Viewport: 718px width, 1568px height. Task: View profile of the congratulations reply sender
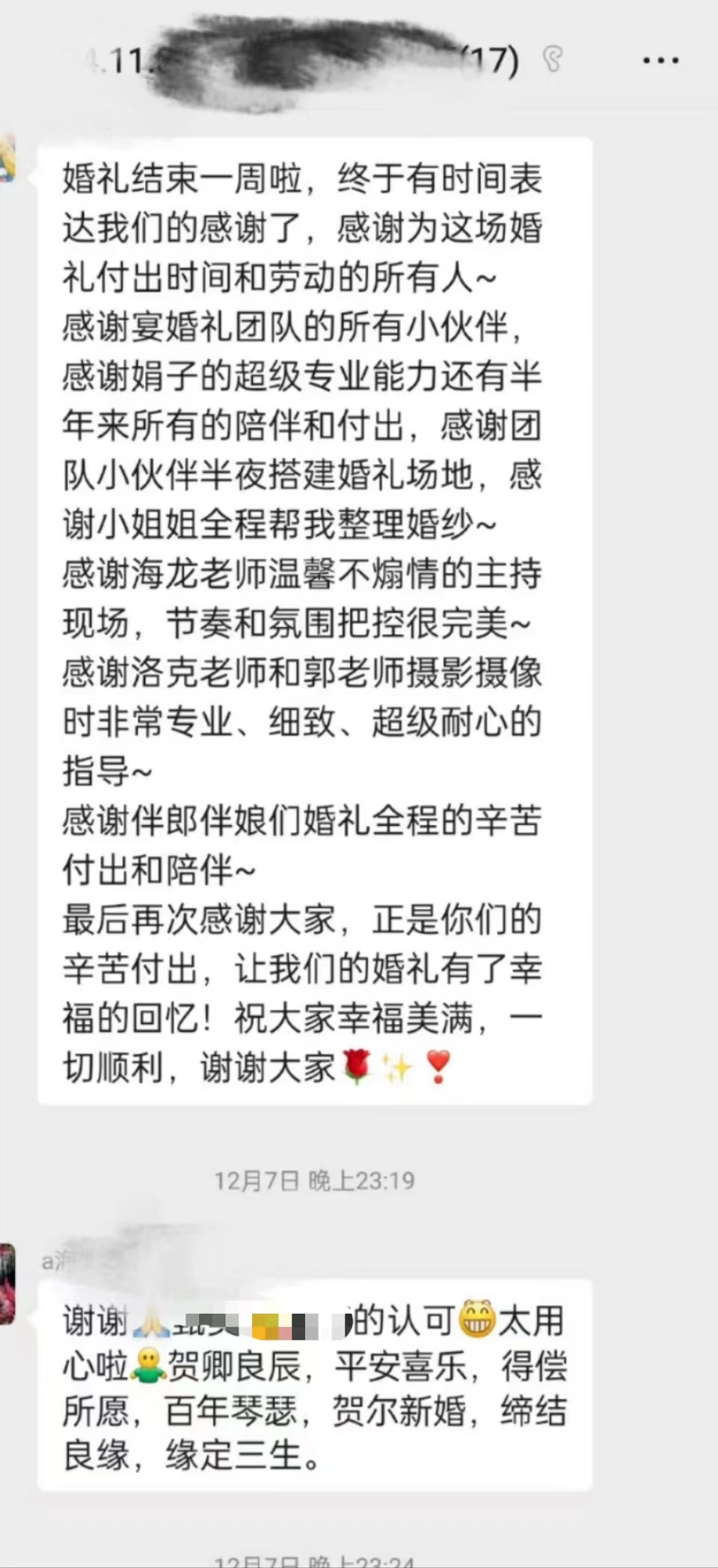[x=7, y=1284]
